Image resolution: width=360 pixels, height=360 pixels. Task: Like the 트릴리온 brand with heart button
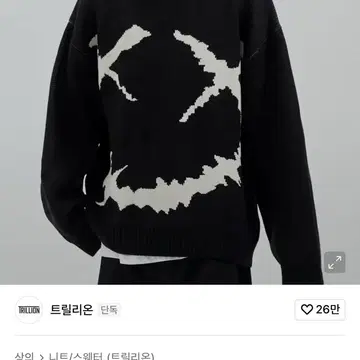(x=320, y=310)
